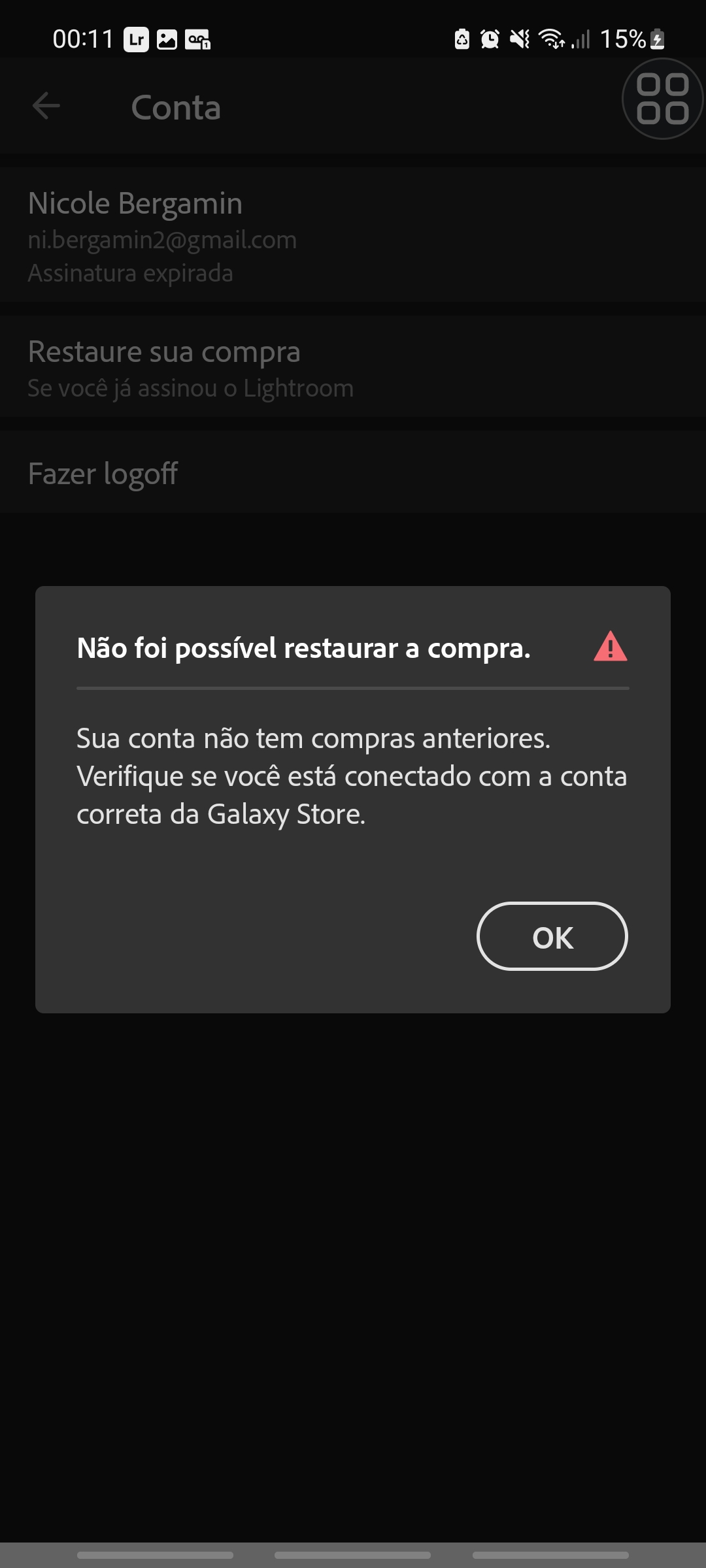Screen dimensions: 706x1568
Task: Tap the mute sound icon in status bar
Action: (x=520, y=41)
